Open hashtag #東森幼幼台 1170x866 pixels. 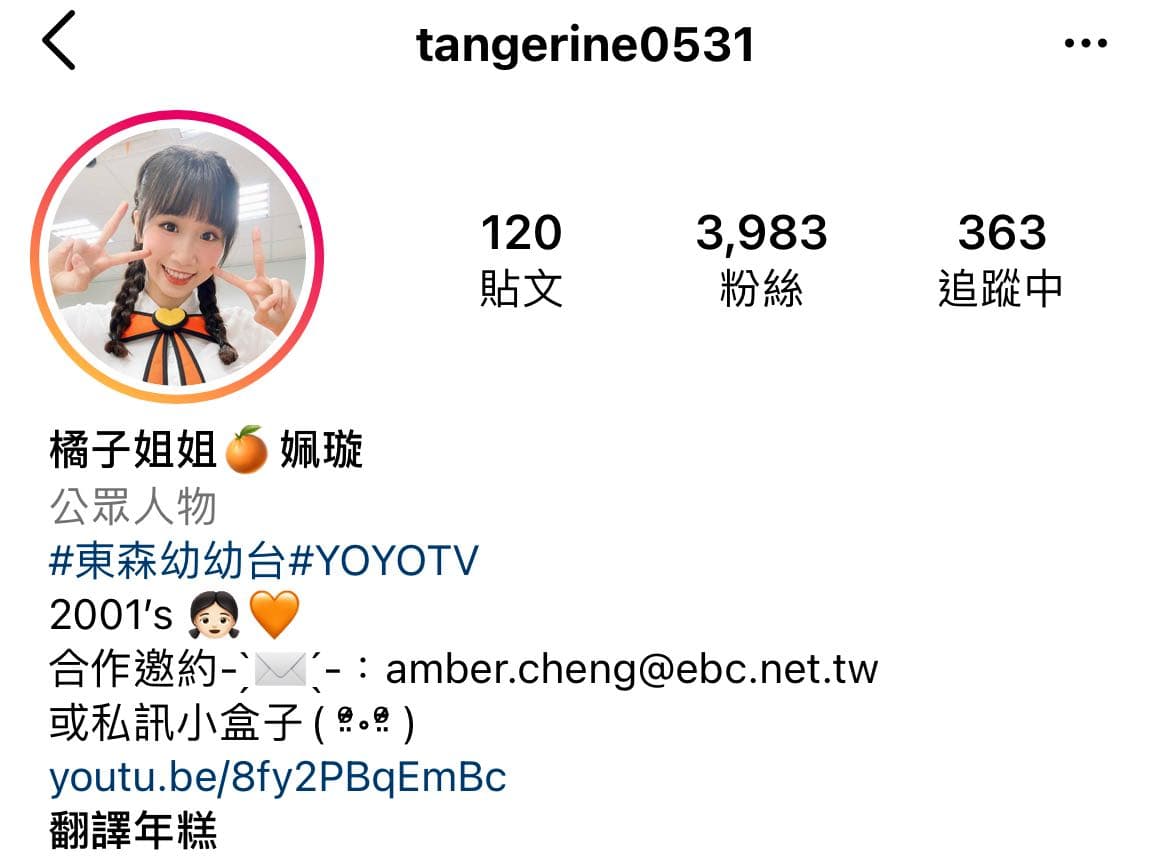167,562
